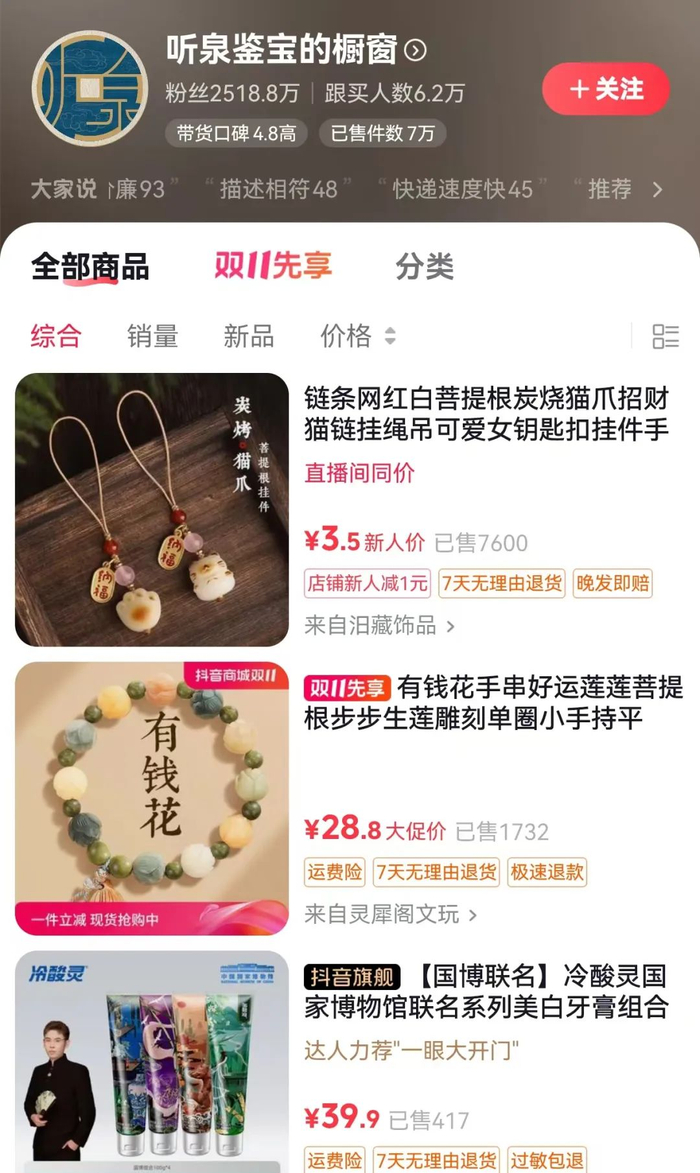Toggle the list/grid layout icon
Viewport: 700px width, 1173px height.
click(665, 336)
